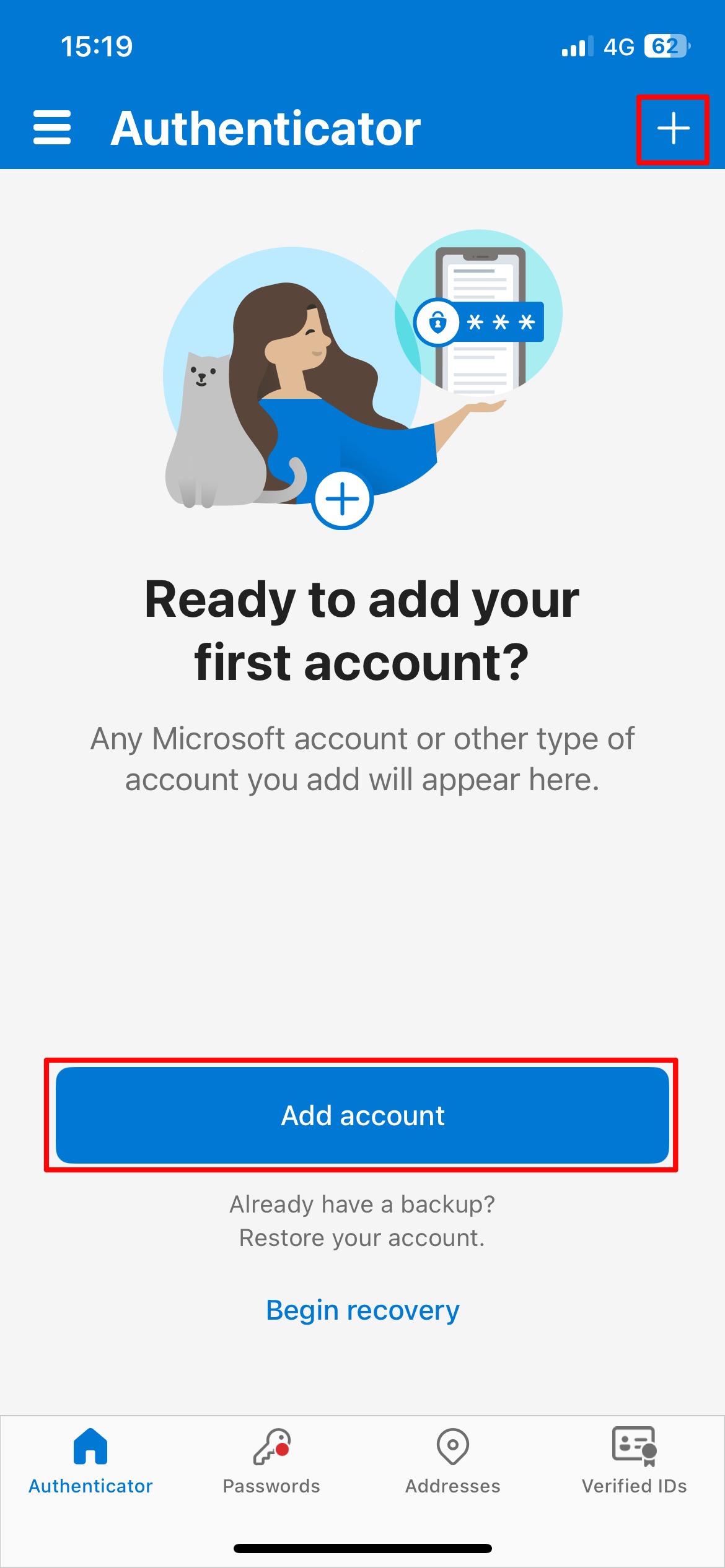Tap the battery indicator in status bar
This screenshot has width=725, height=1568.
coord(664,45)
